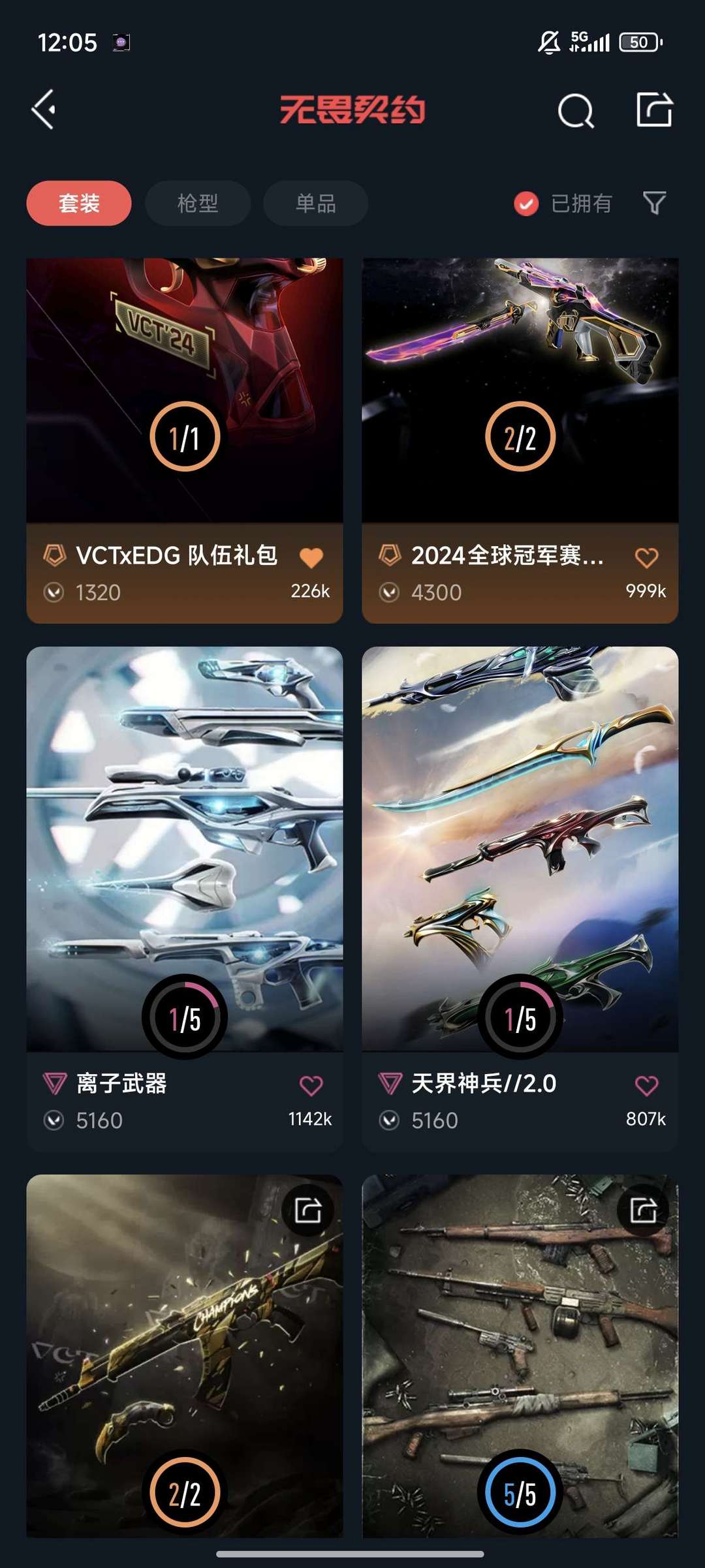This screenshot has width=705, height=1568.
Task: Share the Champions gold rifle bundle
Action: point(308,1210)
